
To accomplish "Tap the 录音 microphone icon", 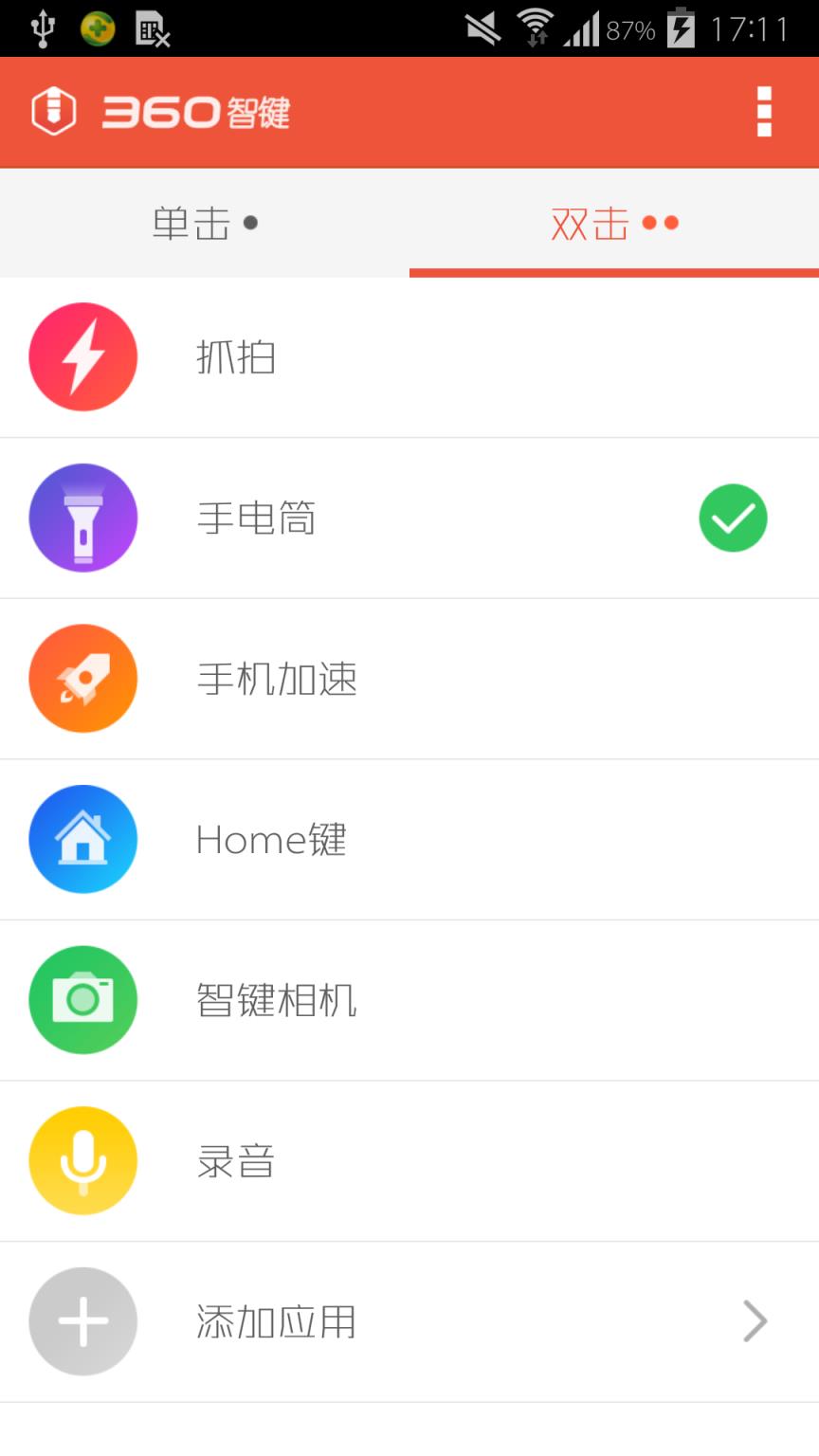I will pos(83,1160).
